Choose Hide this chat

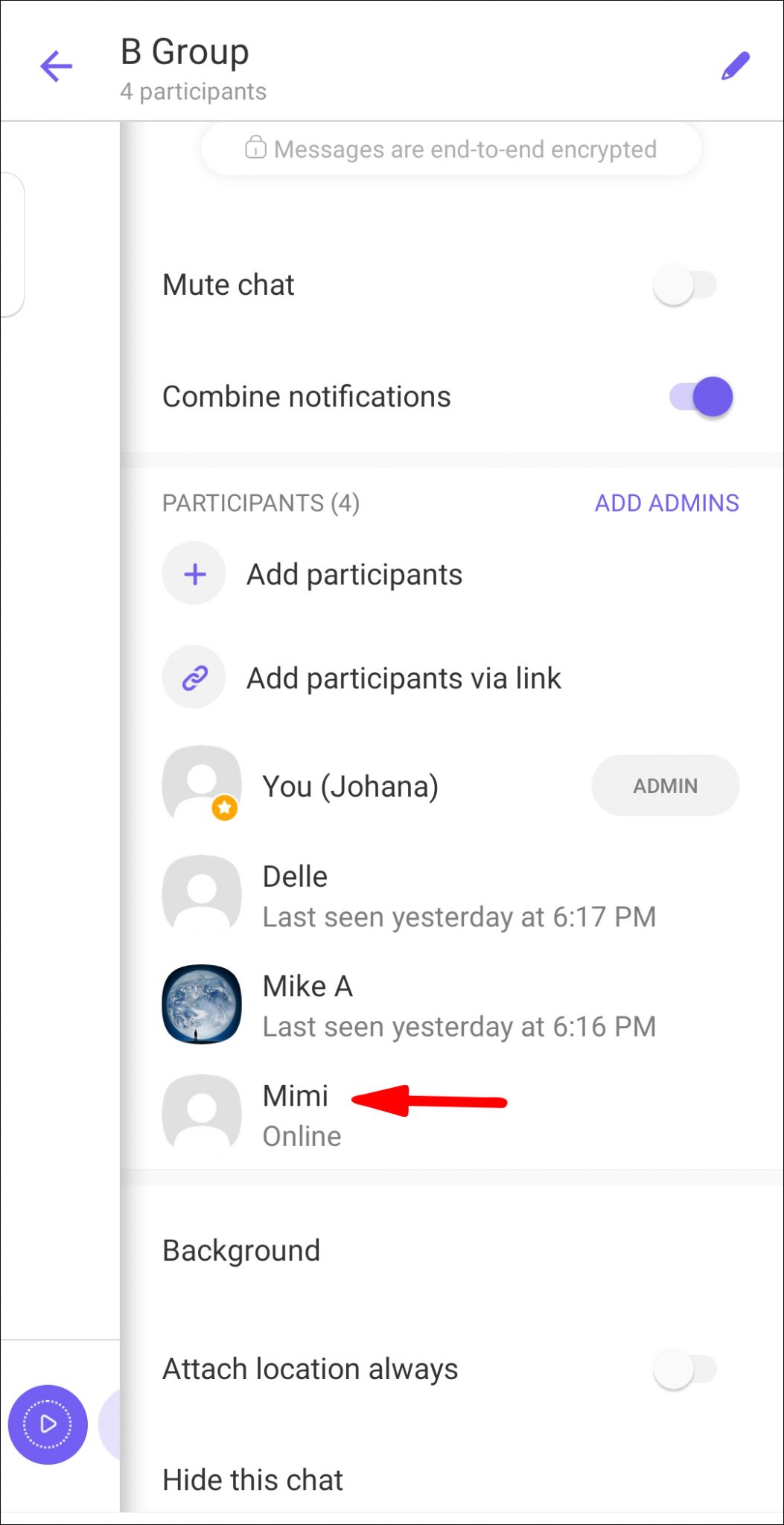[x=252, y=1479]
